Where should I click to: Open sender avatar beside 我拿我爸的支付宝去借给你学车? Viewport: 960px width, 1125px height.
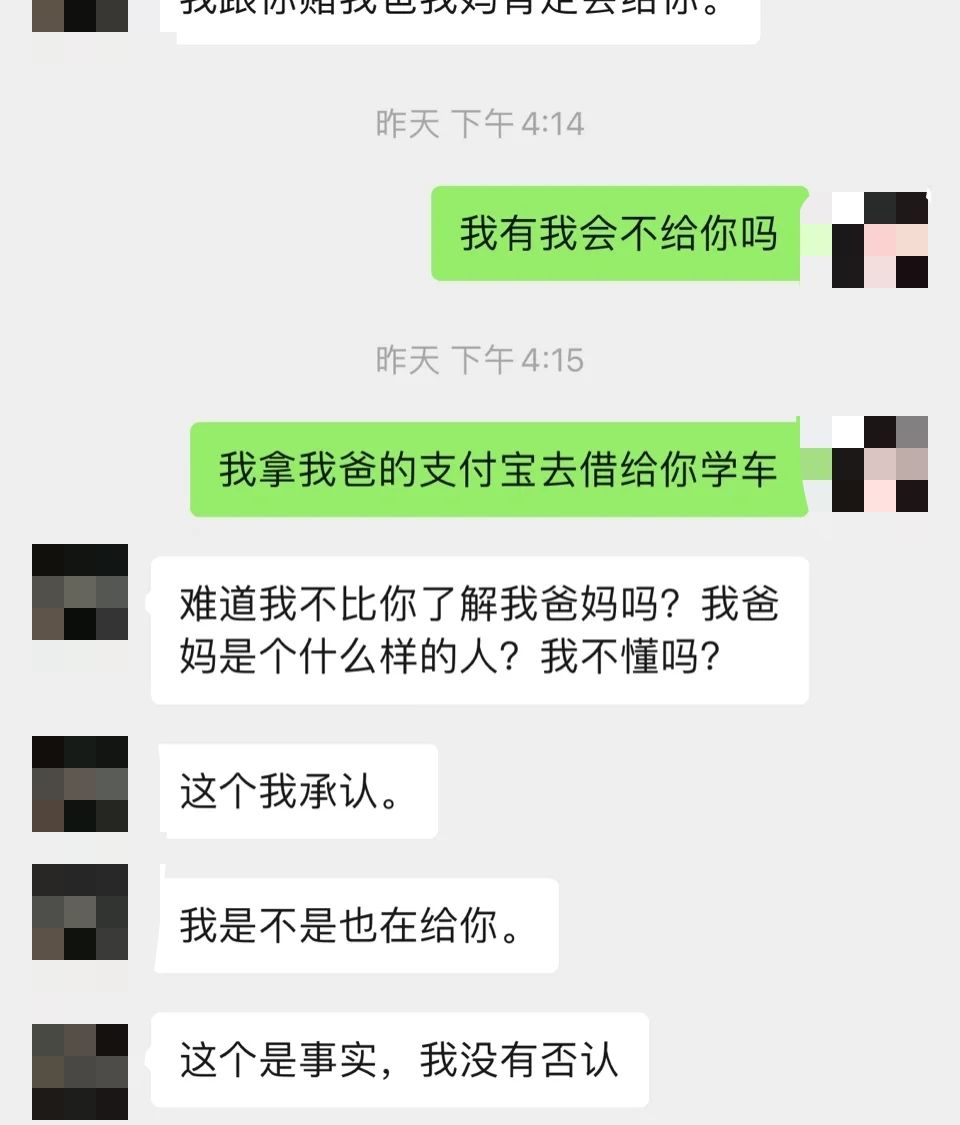880,464
